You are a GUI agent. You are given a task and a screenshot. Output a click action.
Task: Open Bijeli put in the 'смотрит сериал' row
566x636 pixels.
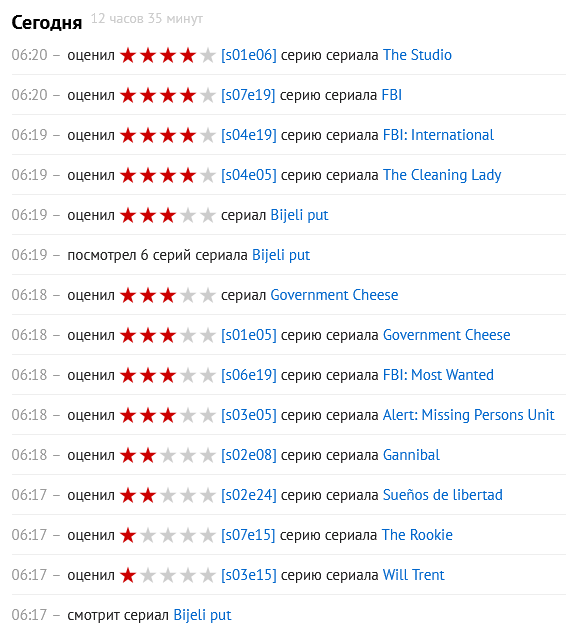pyautogui.click(x=202, y=615)
